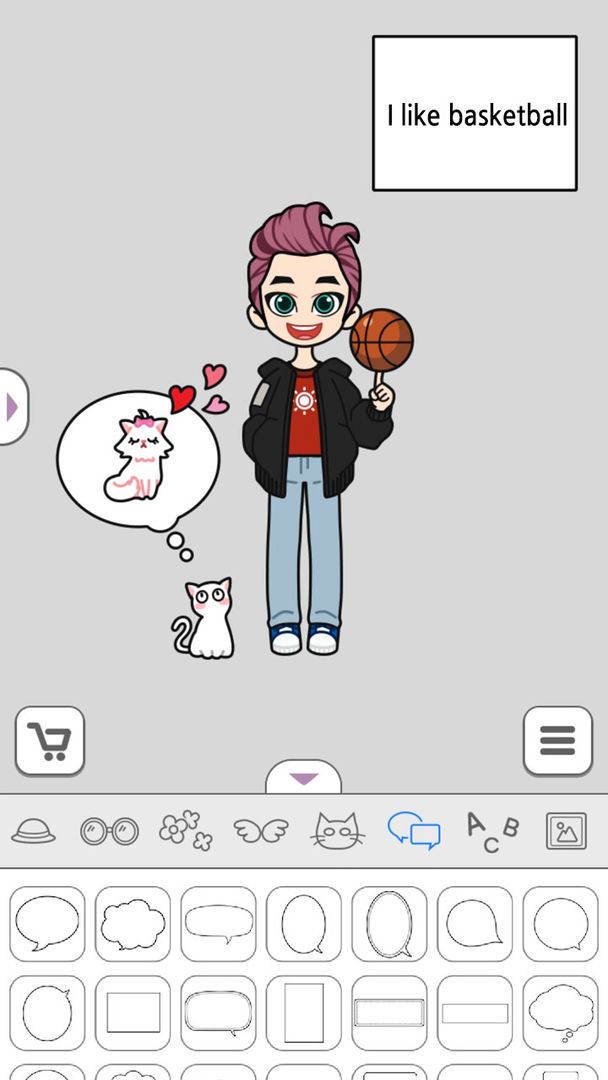Screen dimensions: 608x1080
Task: Switch to the cat pets tab
Action: click(x=337, y=830)
